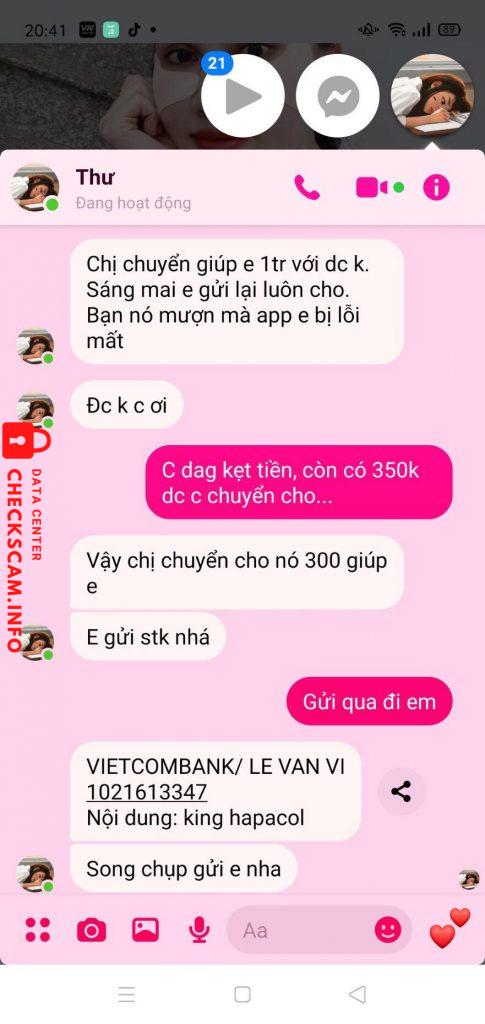Tap the underlined number 1021613347
This screenshot has height=1024, width=485.
point(147,792)
